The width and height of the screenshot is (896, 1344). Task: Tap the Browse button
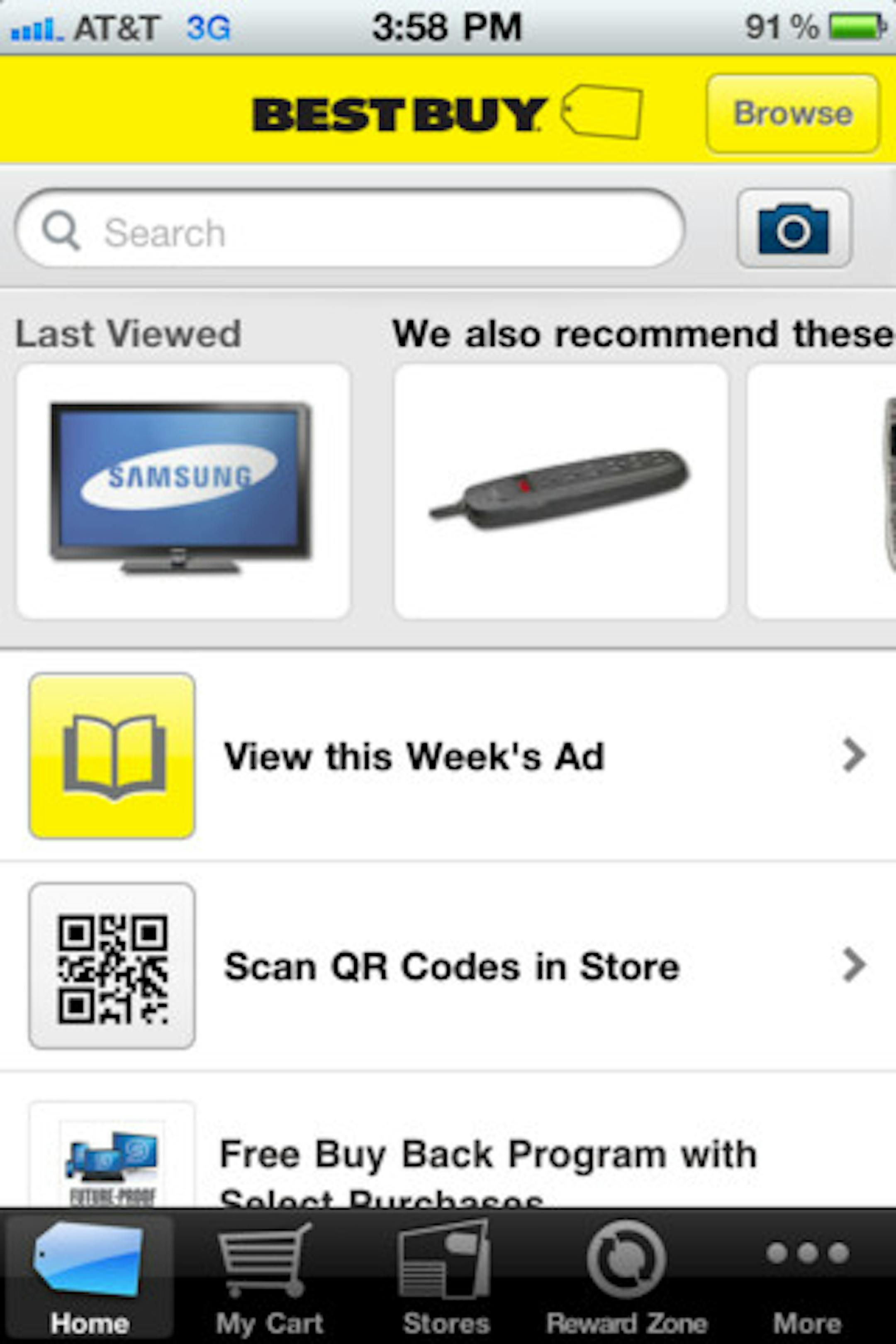tap(793, 113)
